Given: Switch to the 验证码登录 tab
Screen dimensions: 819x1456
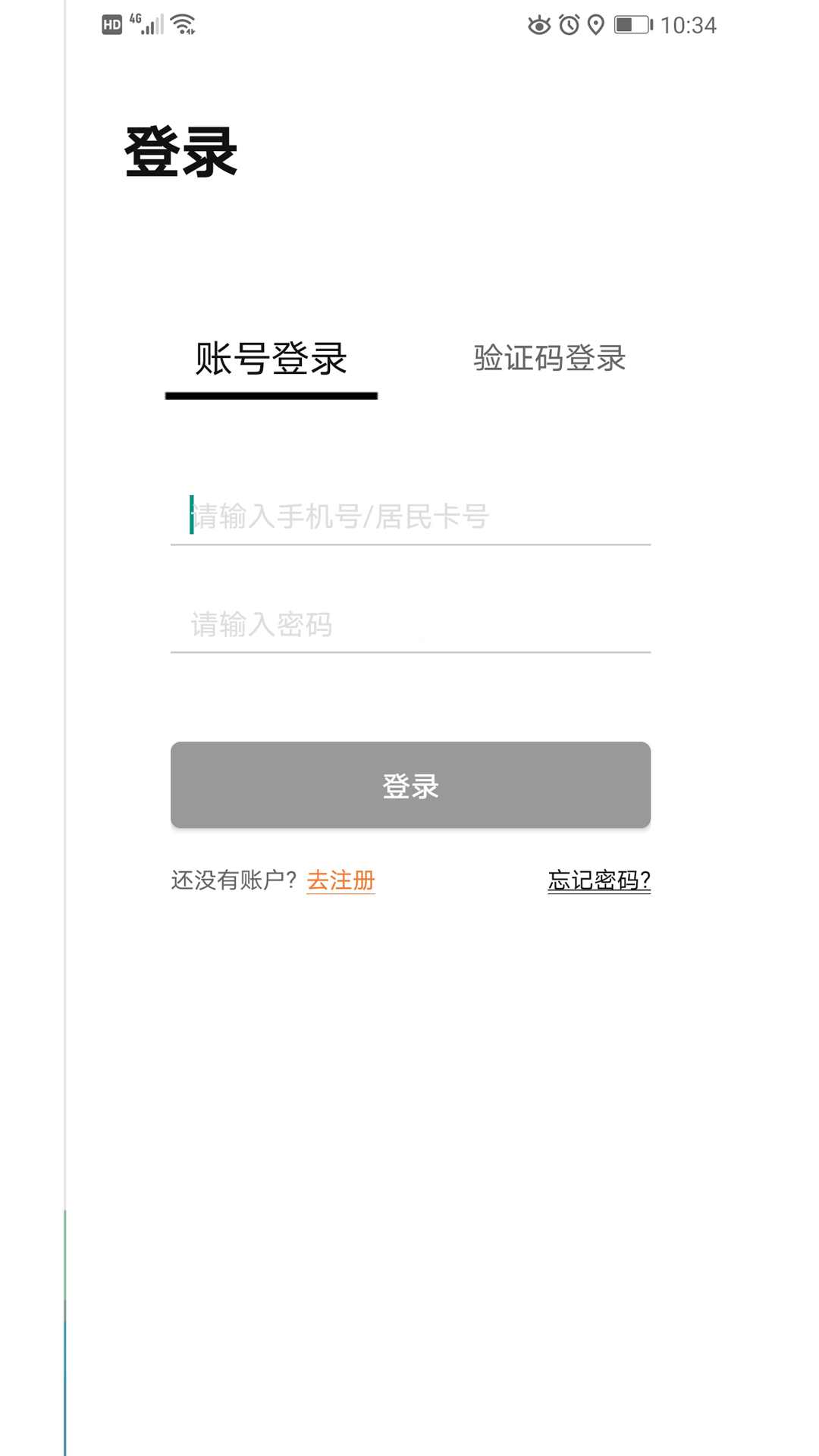Looking at the screenshot, I should (x=549, y=359).
